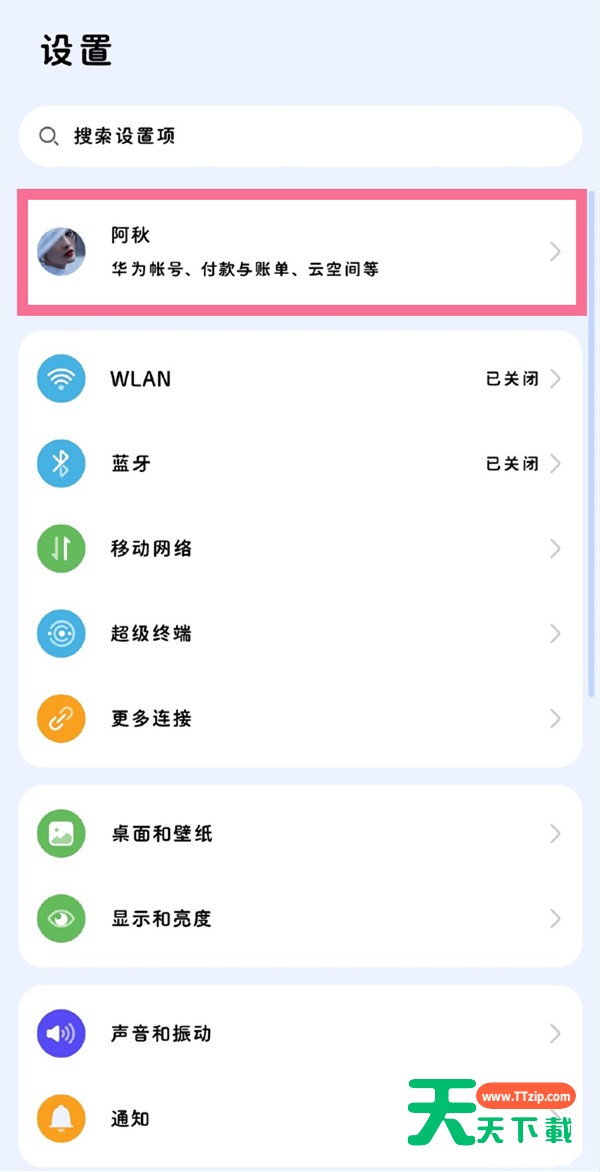Open WLAN settings
Screen dimensions: 600x1172
point(300,379)
